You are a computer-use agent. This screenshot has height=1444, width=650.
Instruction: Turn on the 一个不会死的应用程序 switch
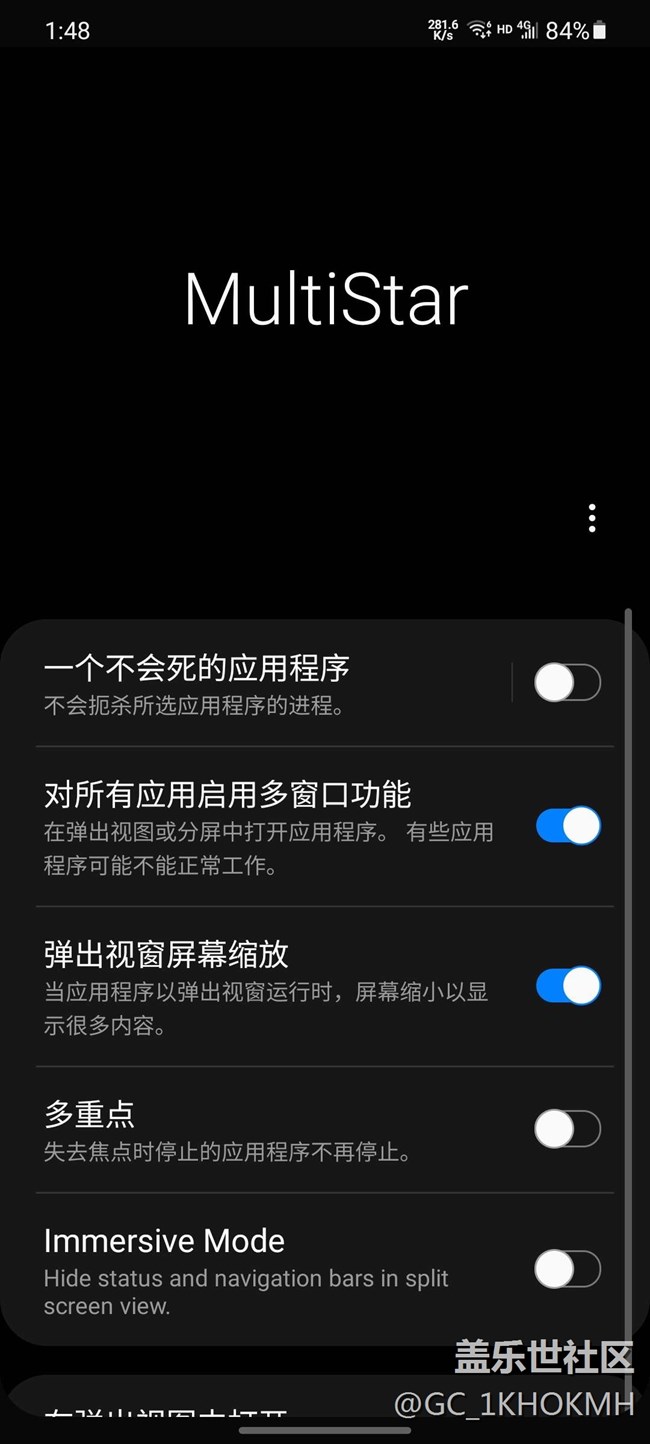(x=568, y=683)
